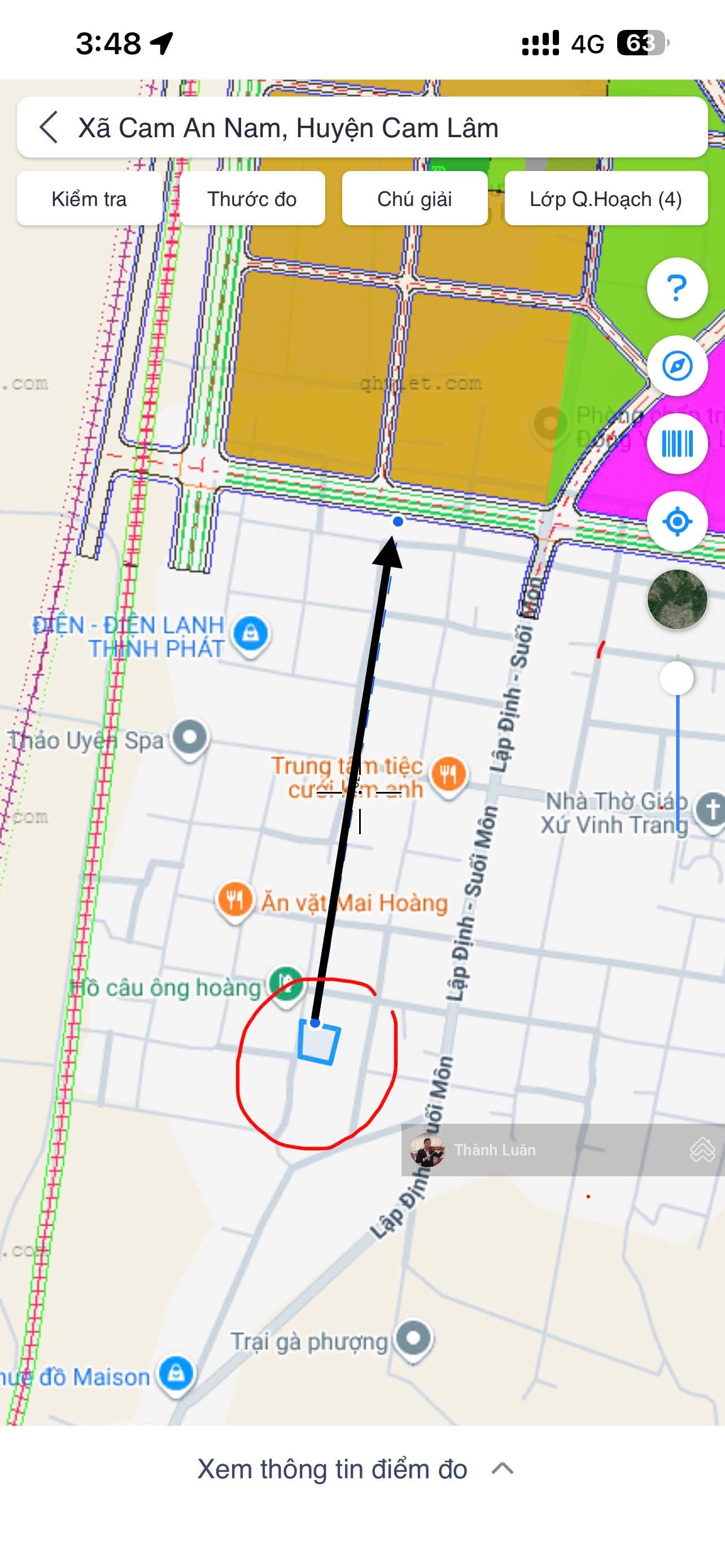Screen dimensions: 725x1568
Task: Center map on my current location
Action: coord(677,522)
